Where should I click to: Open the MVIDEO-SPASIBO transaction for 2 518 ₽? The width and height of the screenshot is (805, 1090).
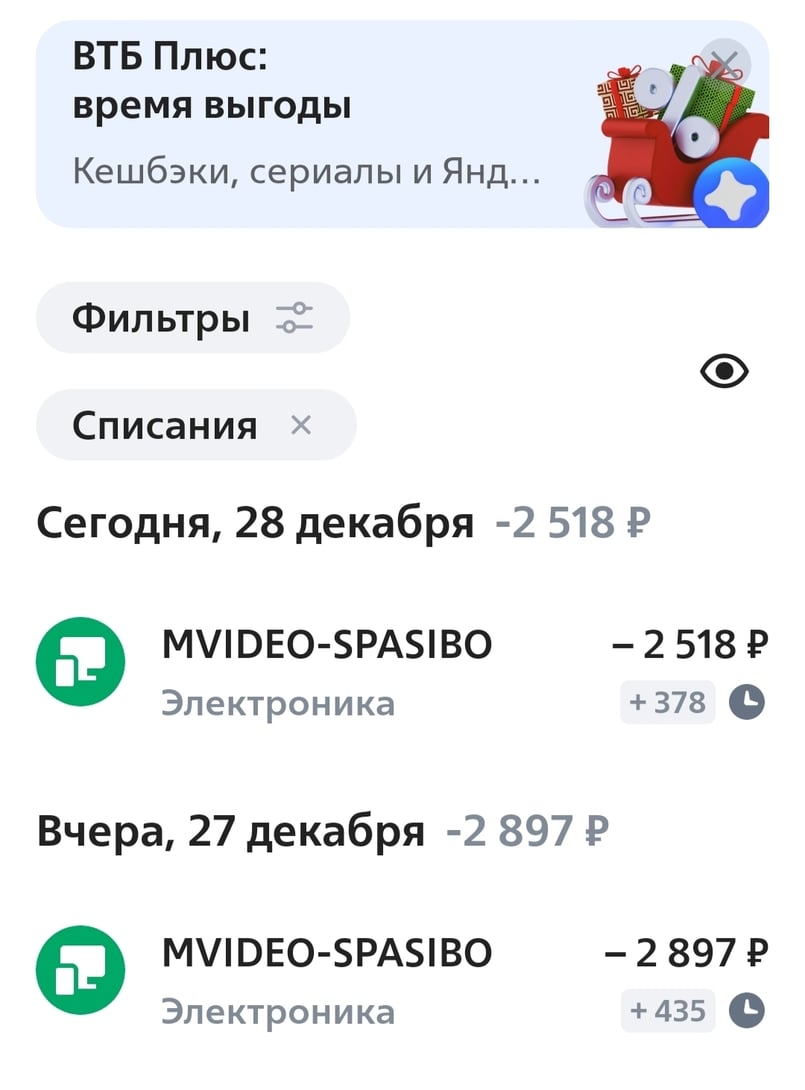400,671
